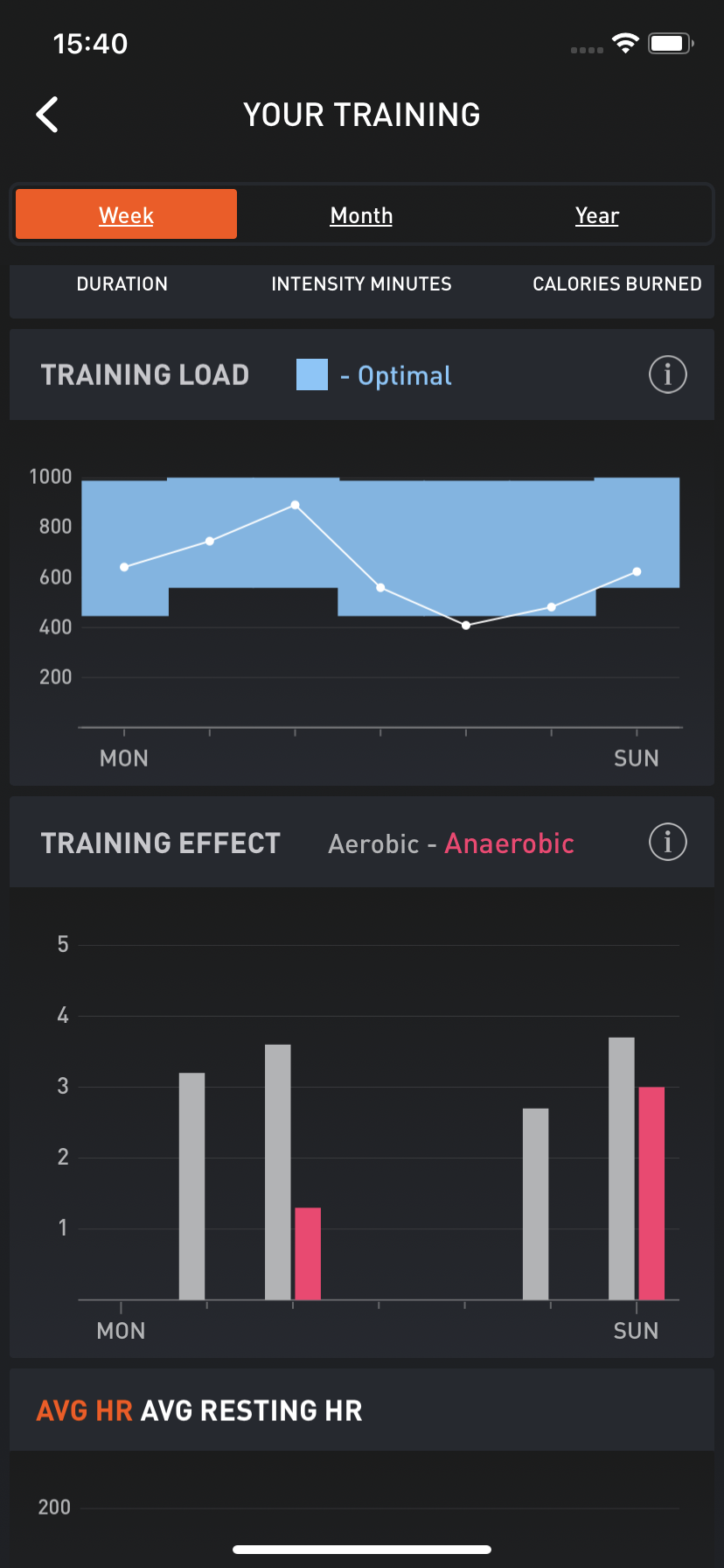The image size is (724, 1568).
Task: Select AVG HR chart option
Action: pos(85,1410)
